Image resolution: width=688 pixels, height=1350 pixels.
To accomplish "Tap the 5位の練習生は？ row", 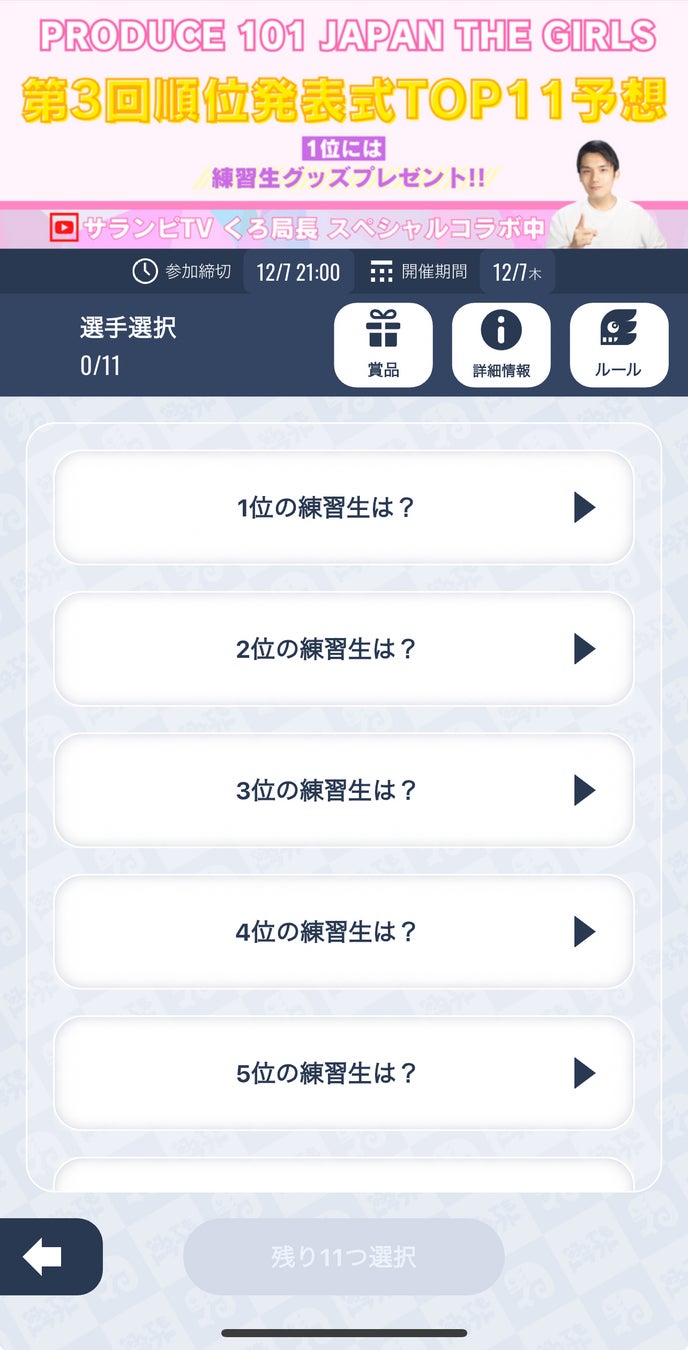I will 343,1074.
